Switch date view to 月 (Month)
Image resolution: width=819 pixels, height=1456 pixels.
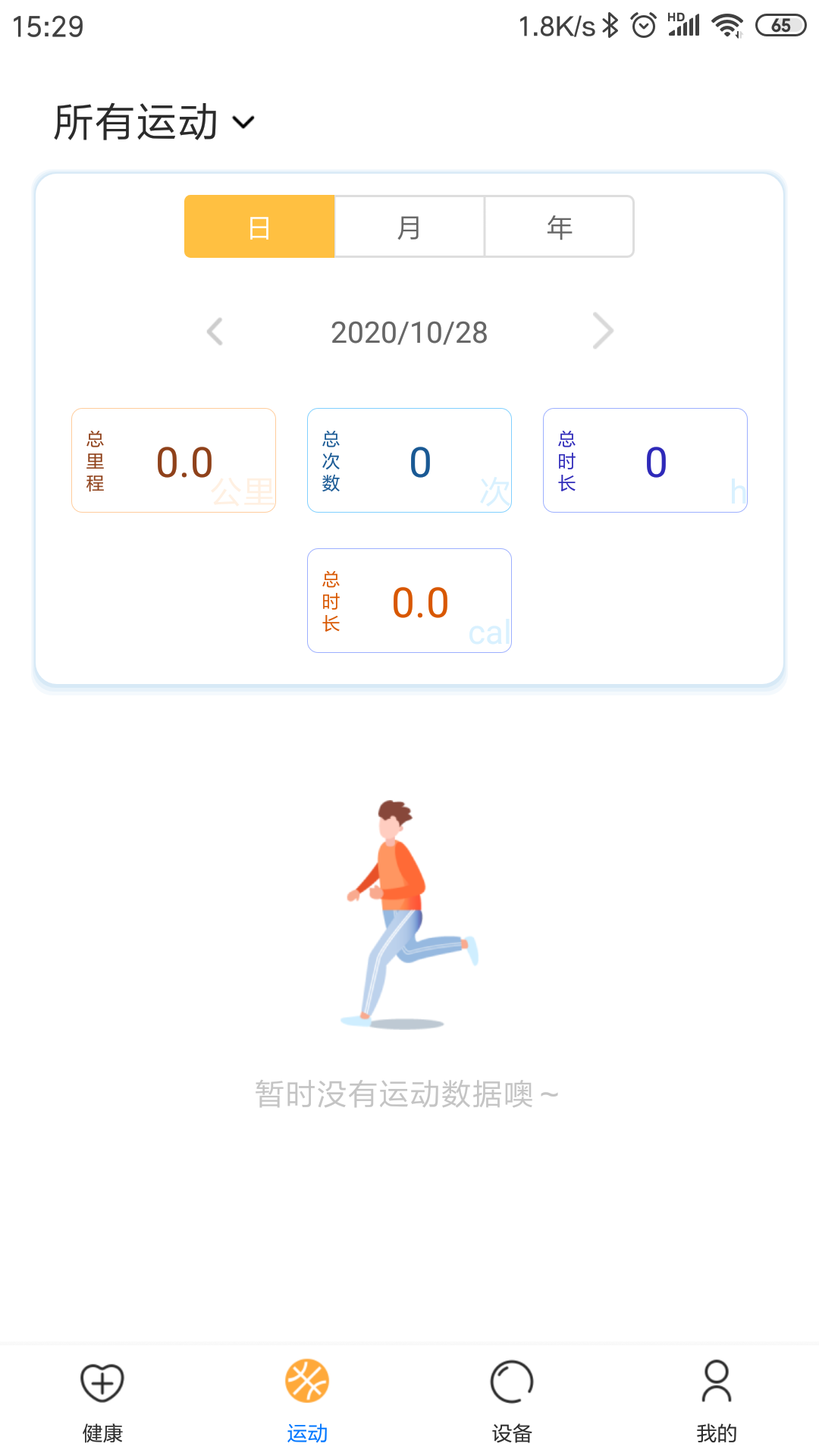point(409,225)
